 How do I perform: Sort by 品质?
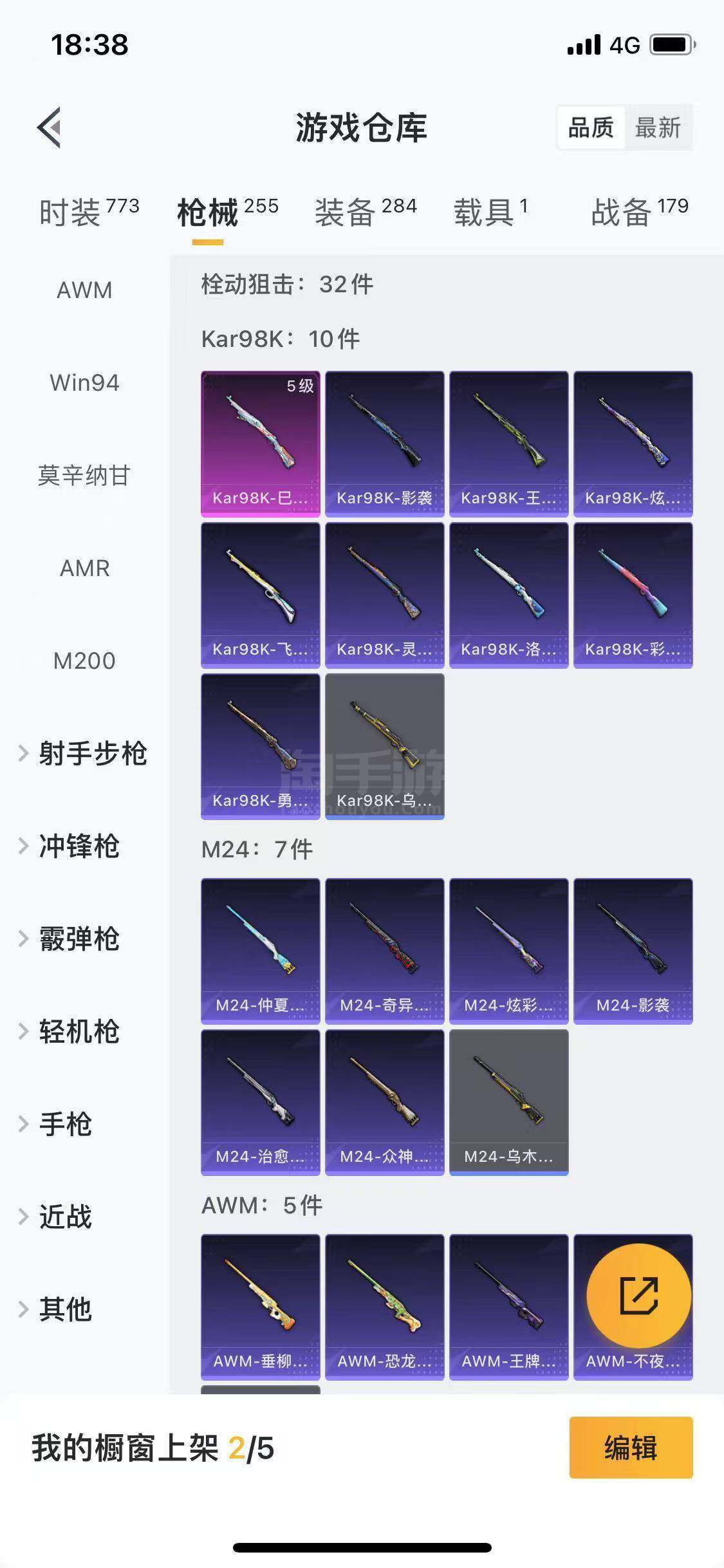coord(590,127)
